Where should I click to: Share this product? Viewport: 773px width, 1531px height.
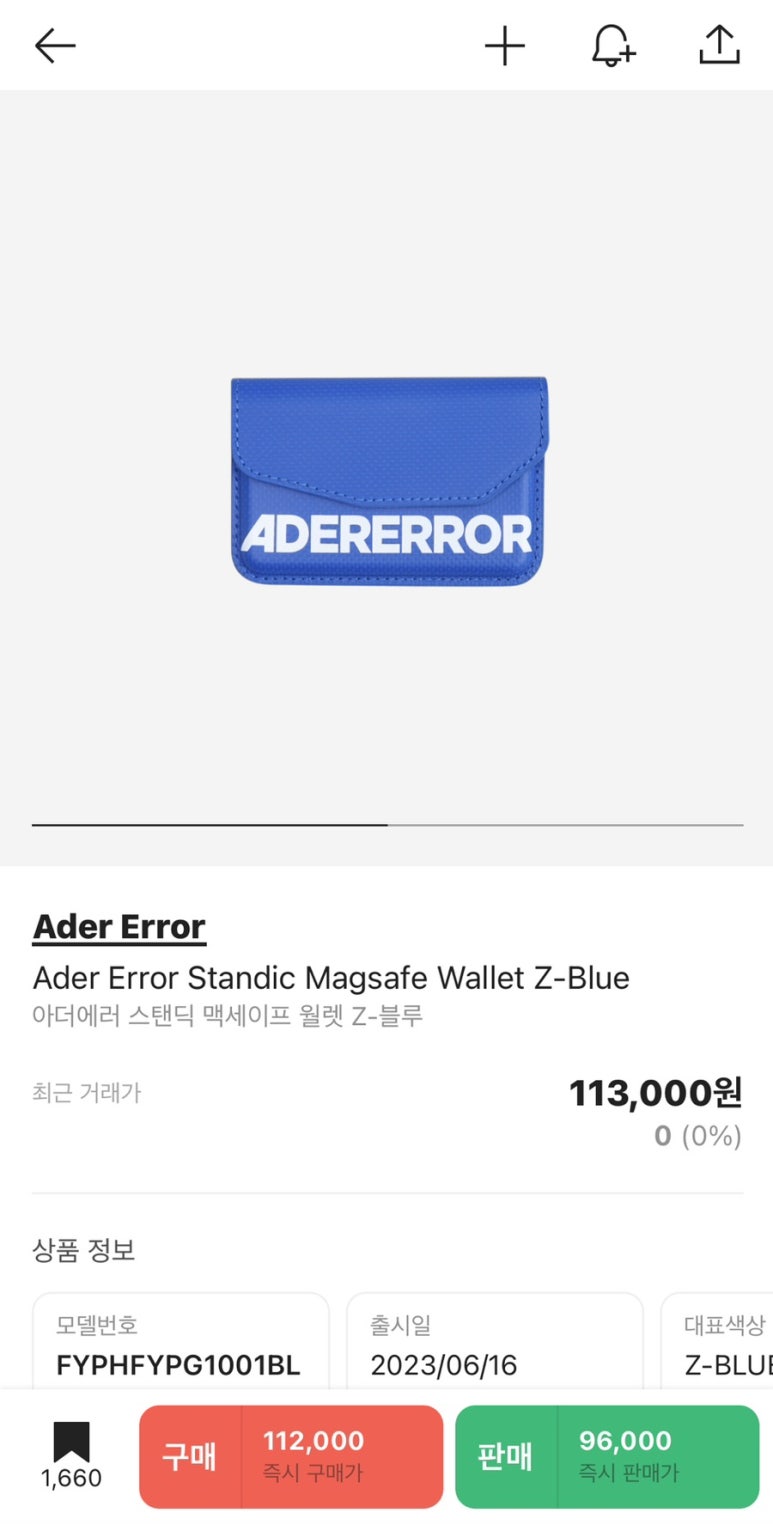click(x=719, y=46)
